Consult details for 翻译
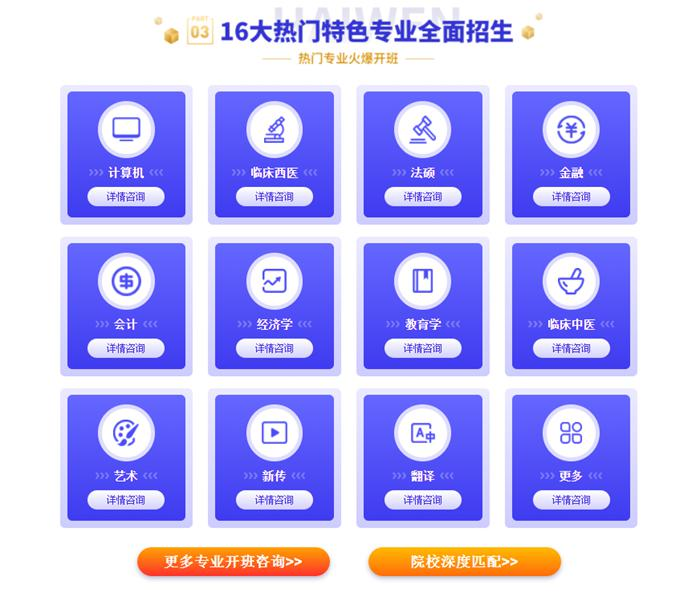The image size is (700, 601). point(423,499)
